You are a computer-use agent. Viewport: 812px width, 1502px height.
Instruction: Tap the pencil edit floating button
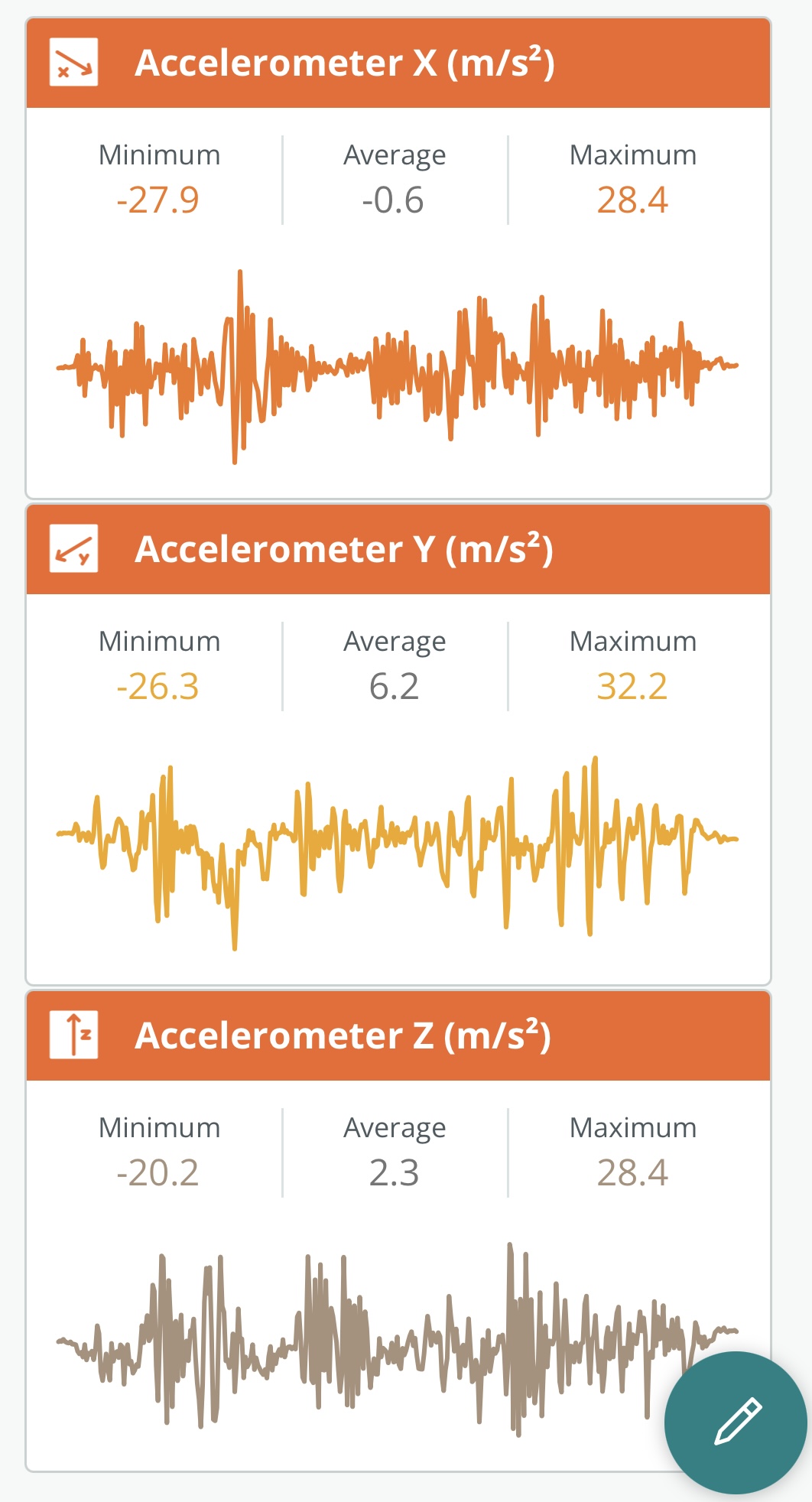(735, 1422)
